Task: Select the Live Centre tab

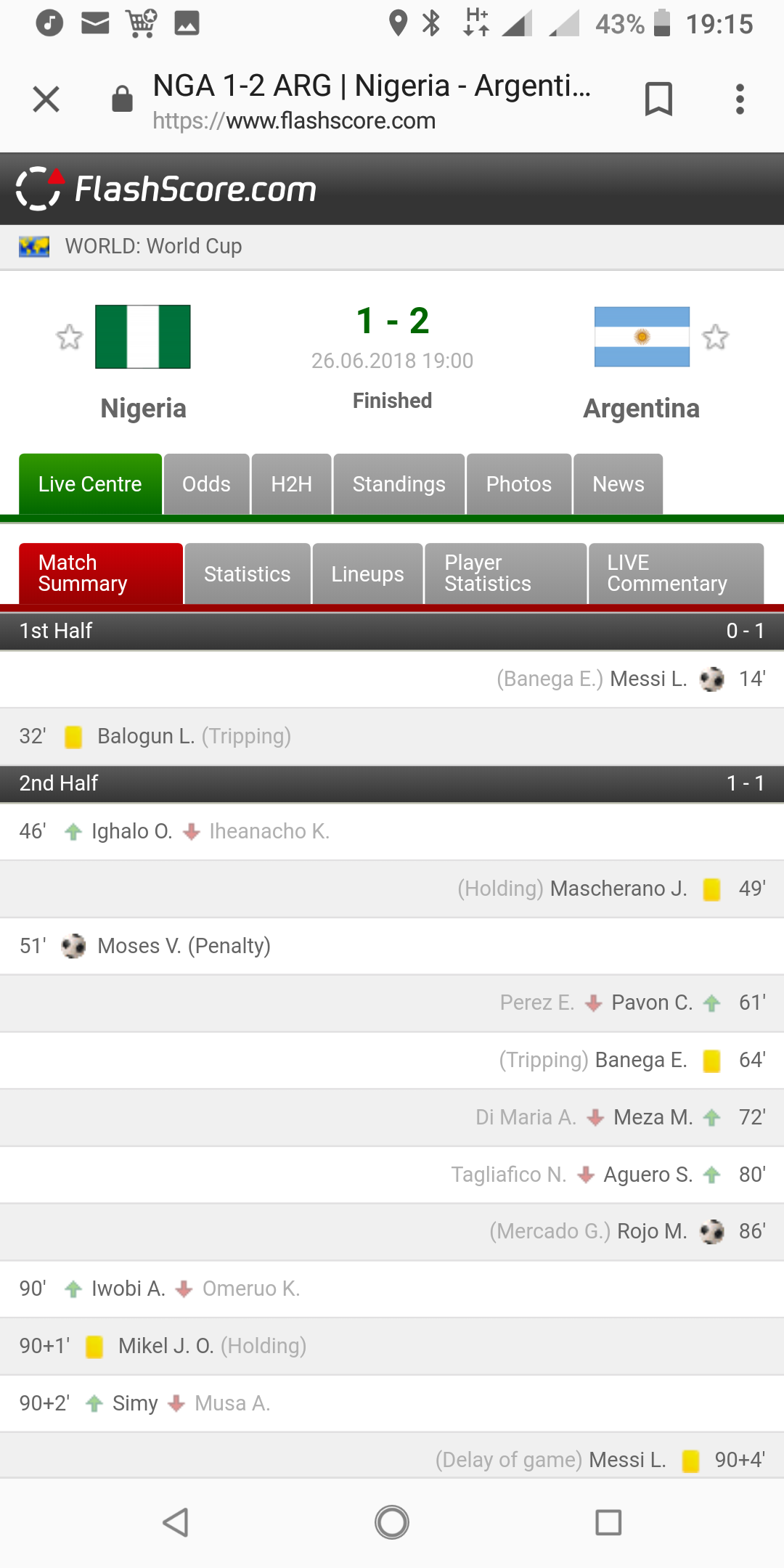Action: click(x=90, y=484)
